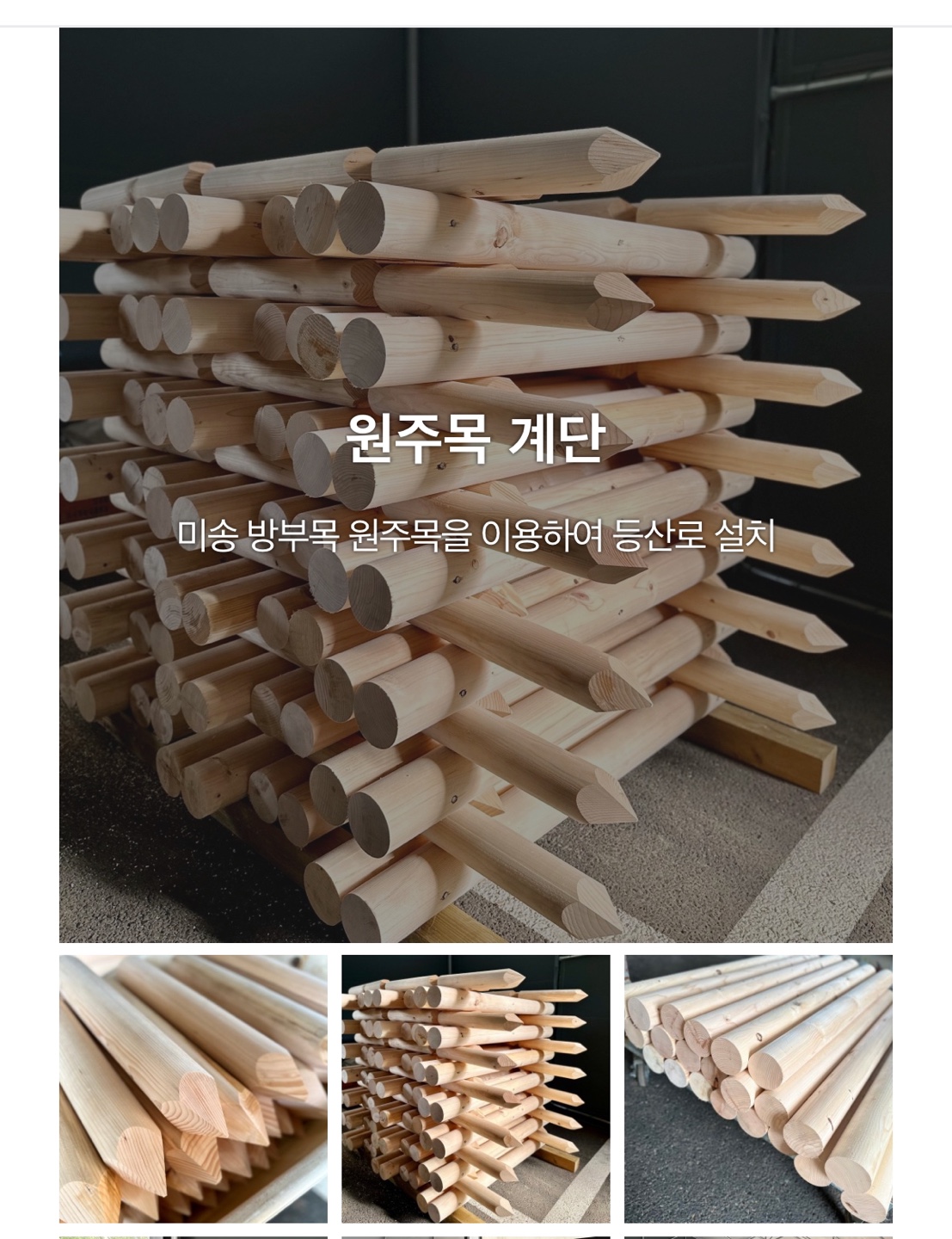Viewport: 952px width, 1239px height.
Task: Open the thumbnail showing bundled round log ends
Action: point(758,1088)
